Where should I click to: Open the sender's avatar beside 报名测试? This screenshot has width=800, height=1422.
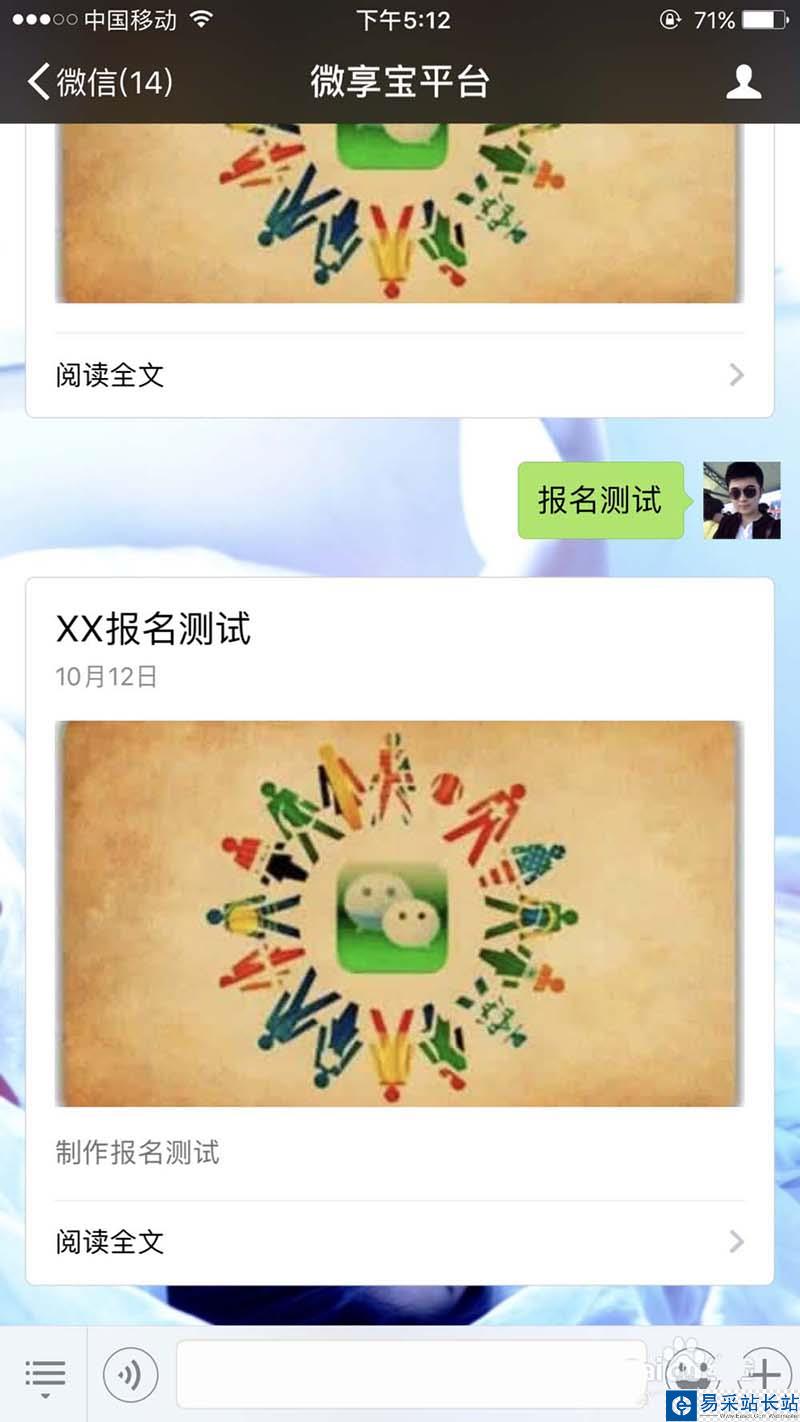741,500
